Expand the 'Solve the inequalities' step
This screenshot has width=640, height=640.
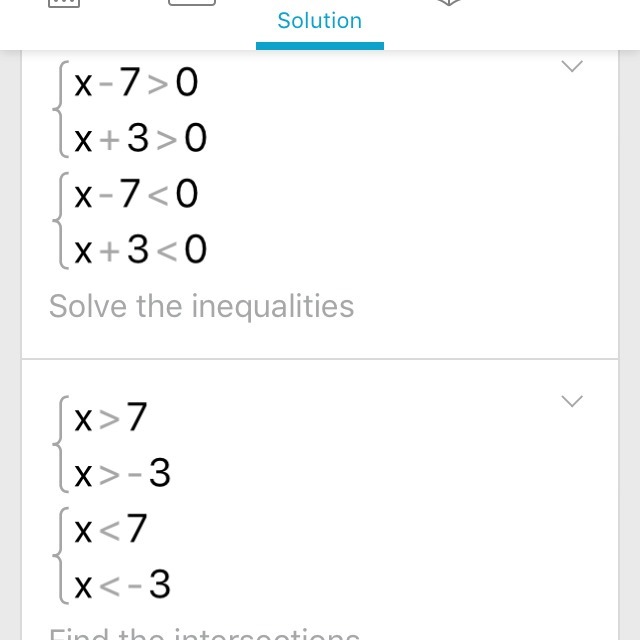(x=572, y=66)
